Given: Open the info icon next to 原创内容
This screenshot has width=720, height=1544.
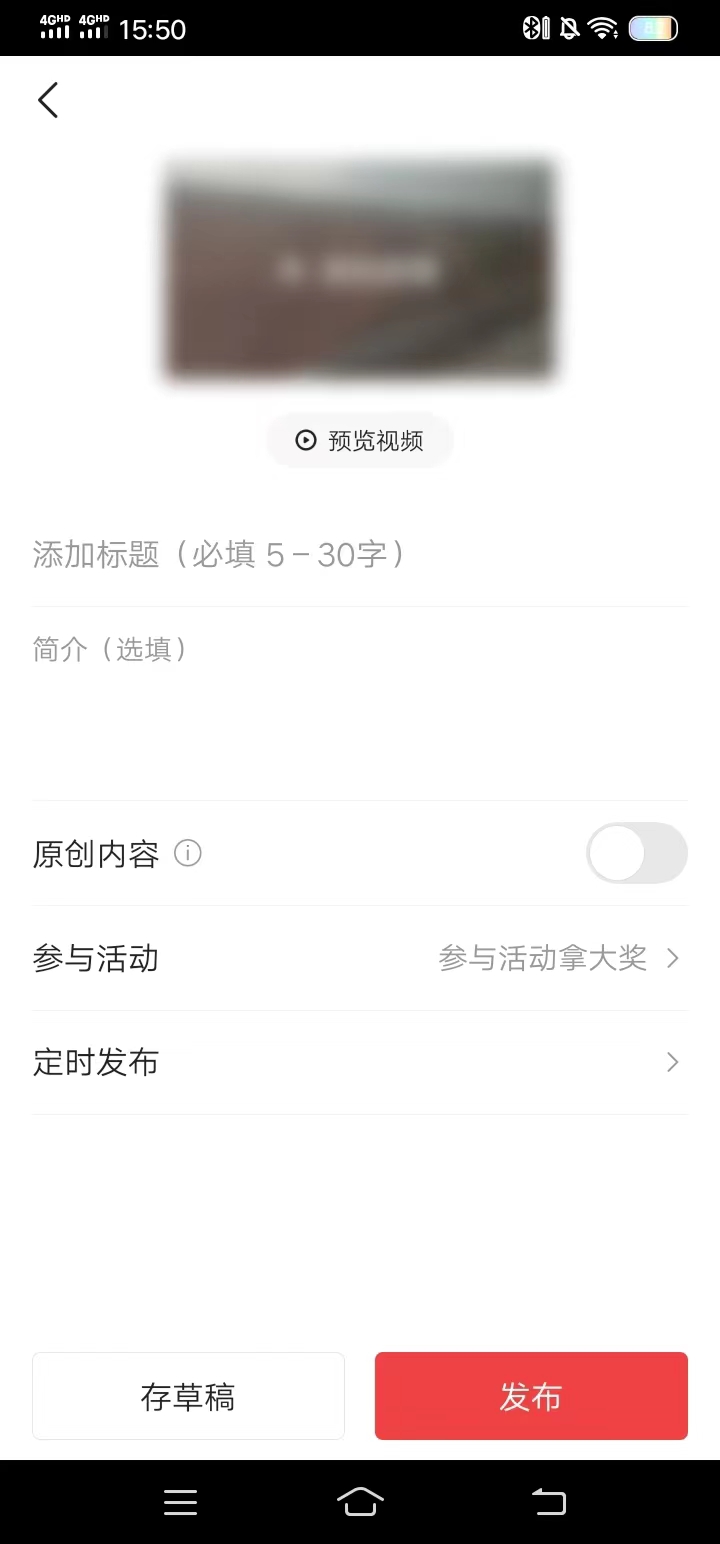Looking at the screenshot, I should click(187, 853).
